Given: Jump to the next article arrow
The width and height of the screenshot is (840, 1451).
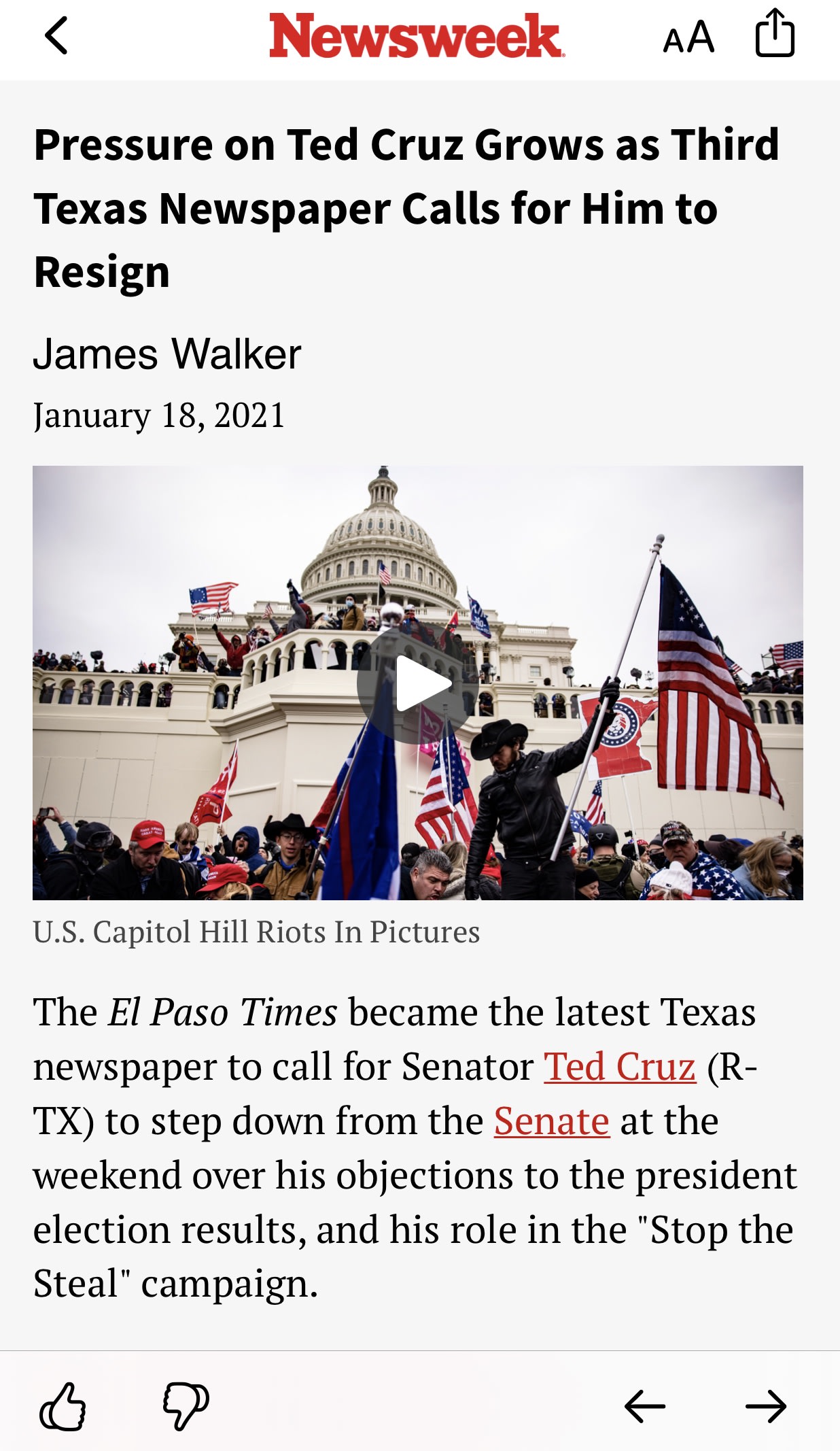Looking at the screenshot, I should pyautogui.click(x=766, y=1406).
